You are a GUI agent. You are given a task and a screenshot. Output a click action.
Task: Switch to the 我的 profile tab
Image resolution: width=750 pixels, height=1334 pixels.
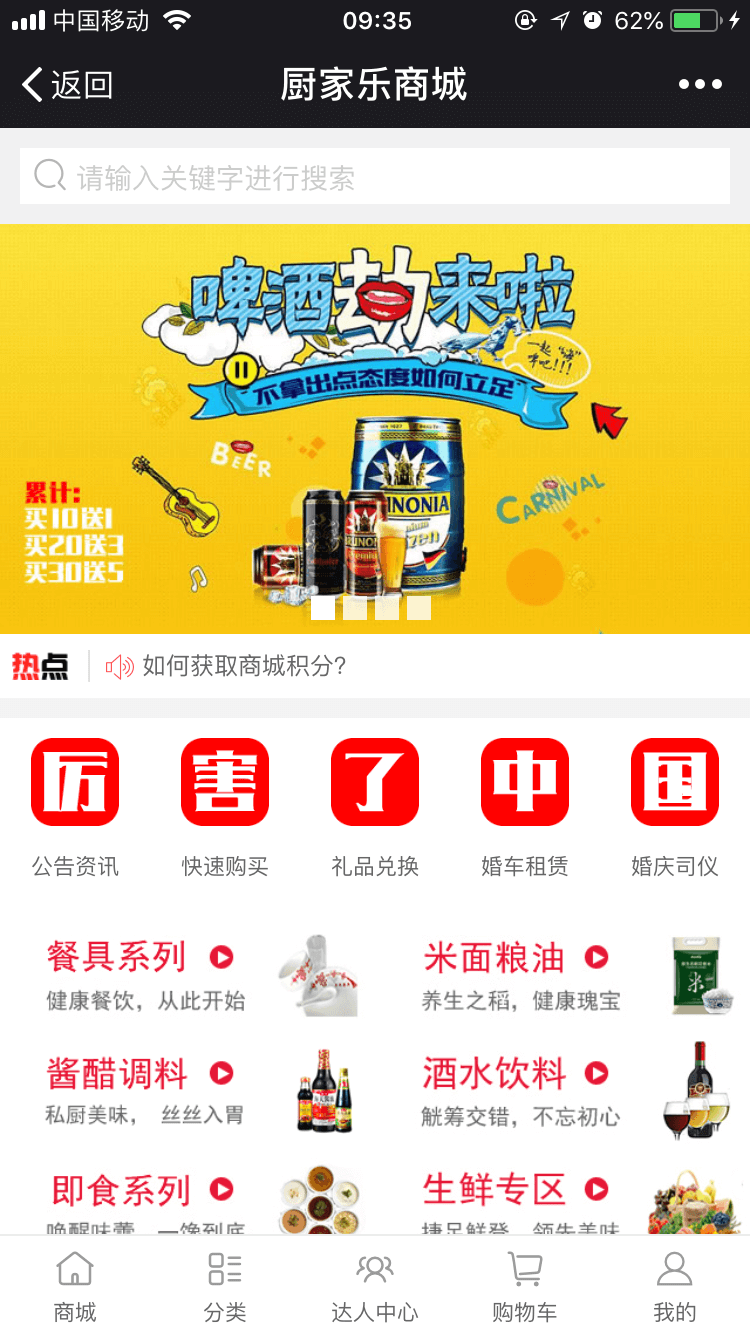[675, 1286]
